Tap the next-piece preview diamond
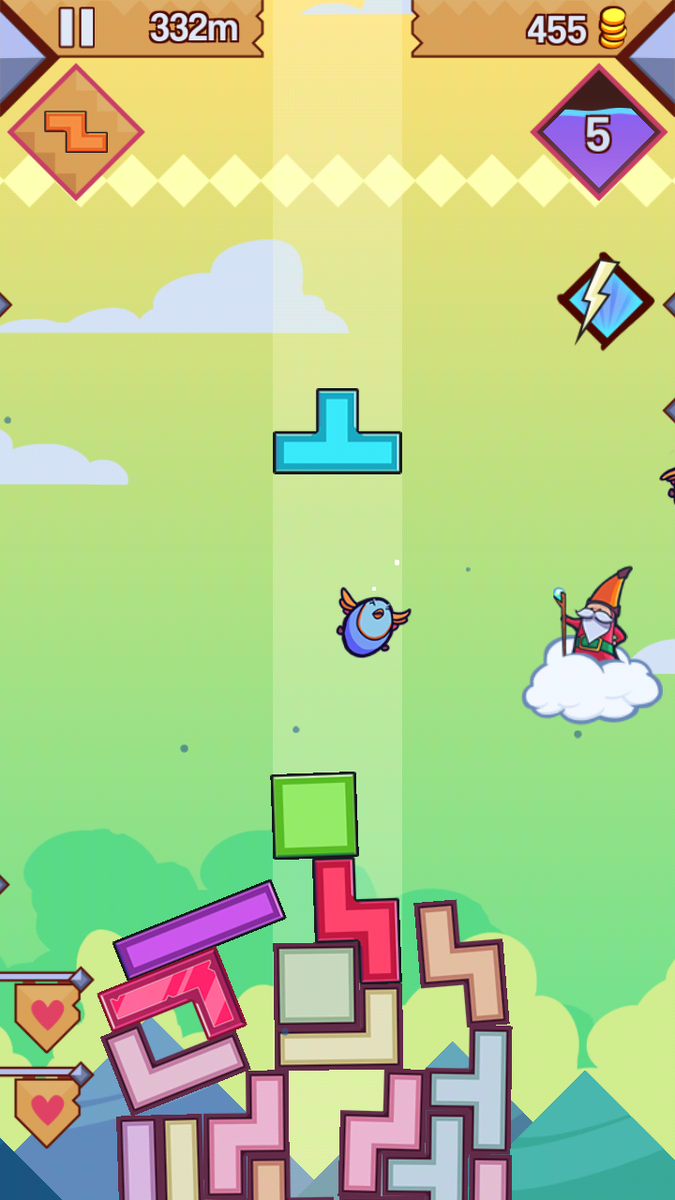675x1200 pixels. pyautogui.click(x=76, y=132)
